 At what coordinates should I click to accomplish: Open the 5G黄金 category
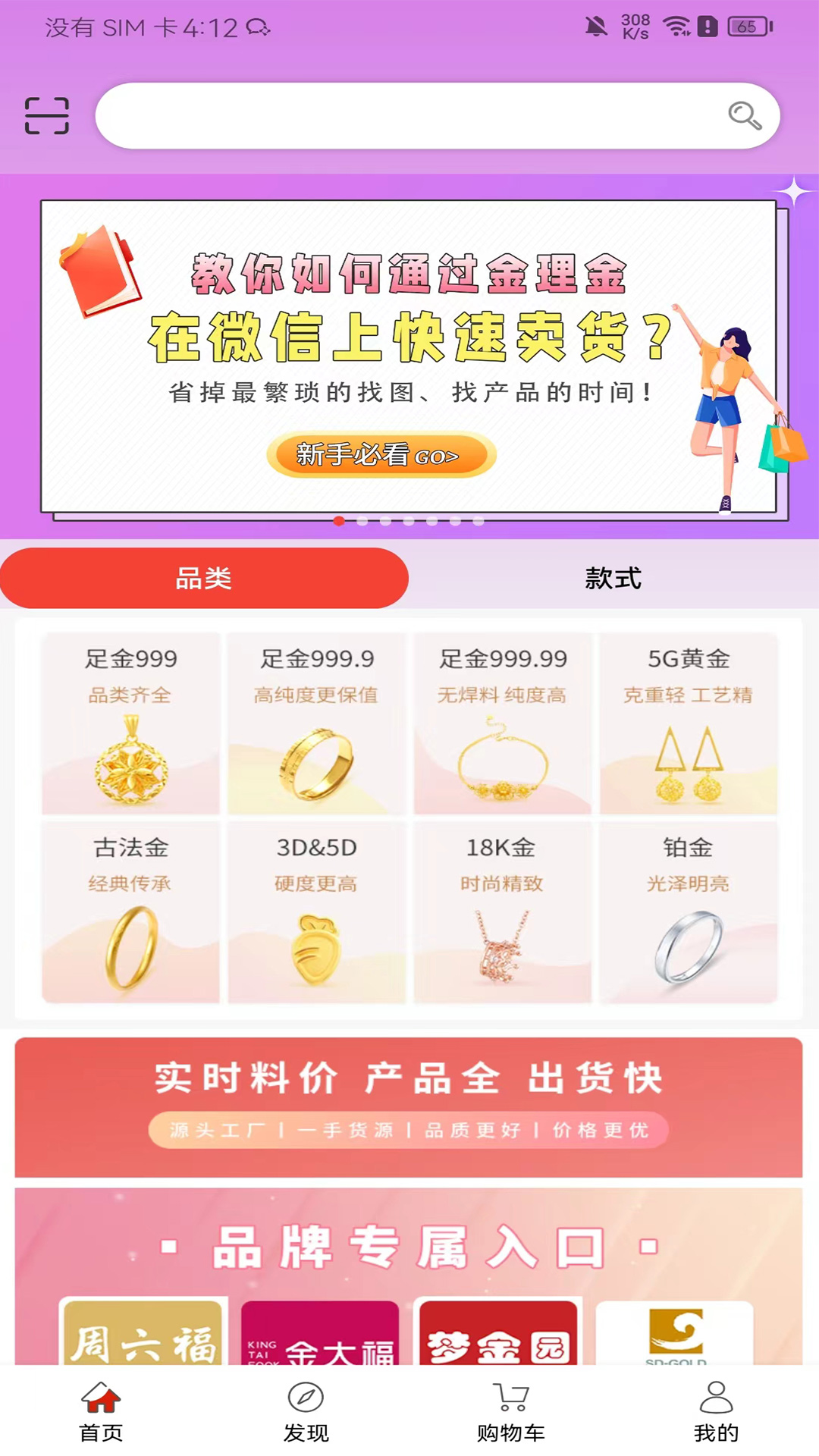pyautogui.click(x=689, y=724)
